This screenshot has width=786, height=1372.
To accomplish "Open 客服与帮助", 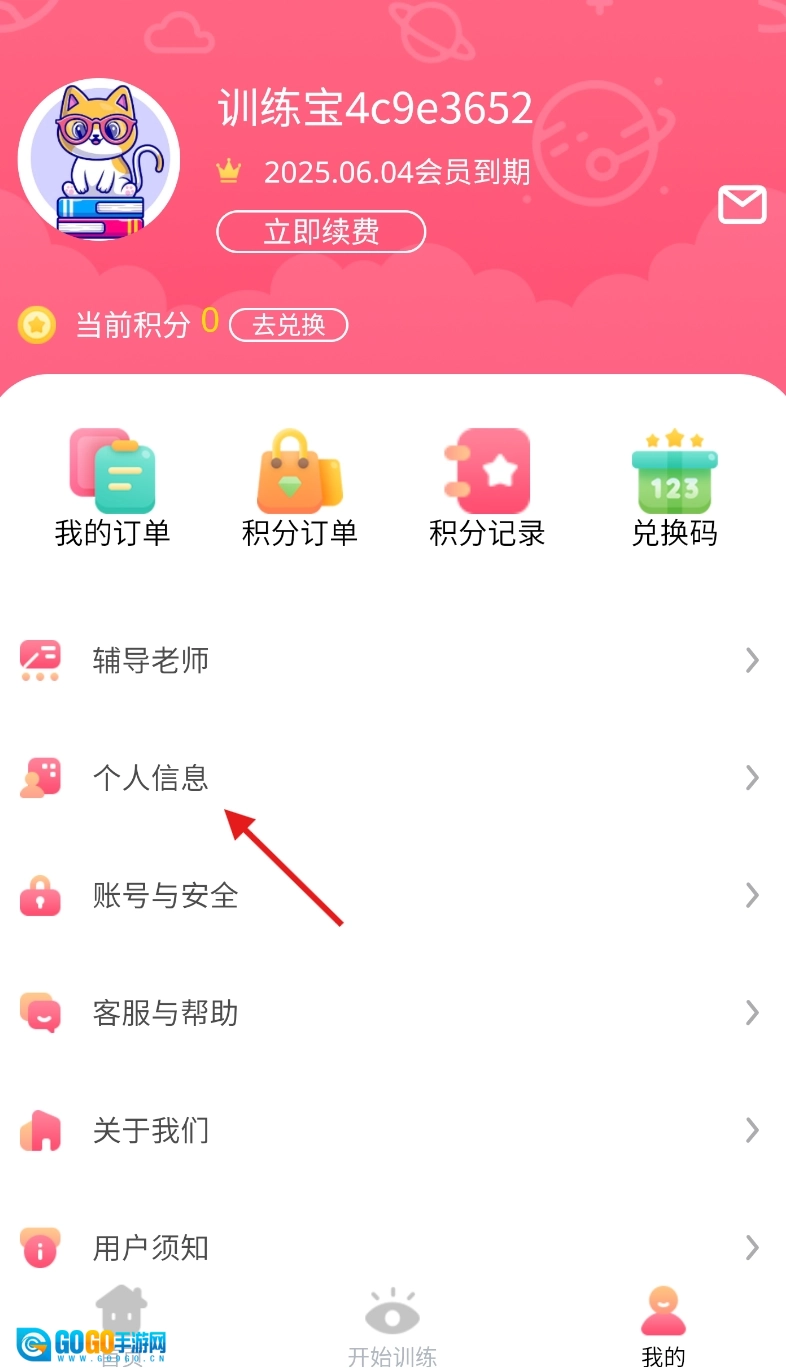I will pos(392,1013).
